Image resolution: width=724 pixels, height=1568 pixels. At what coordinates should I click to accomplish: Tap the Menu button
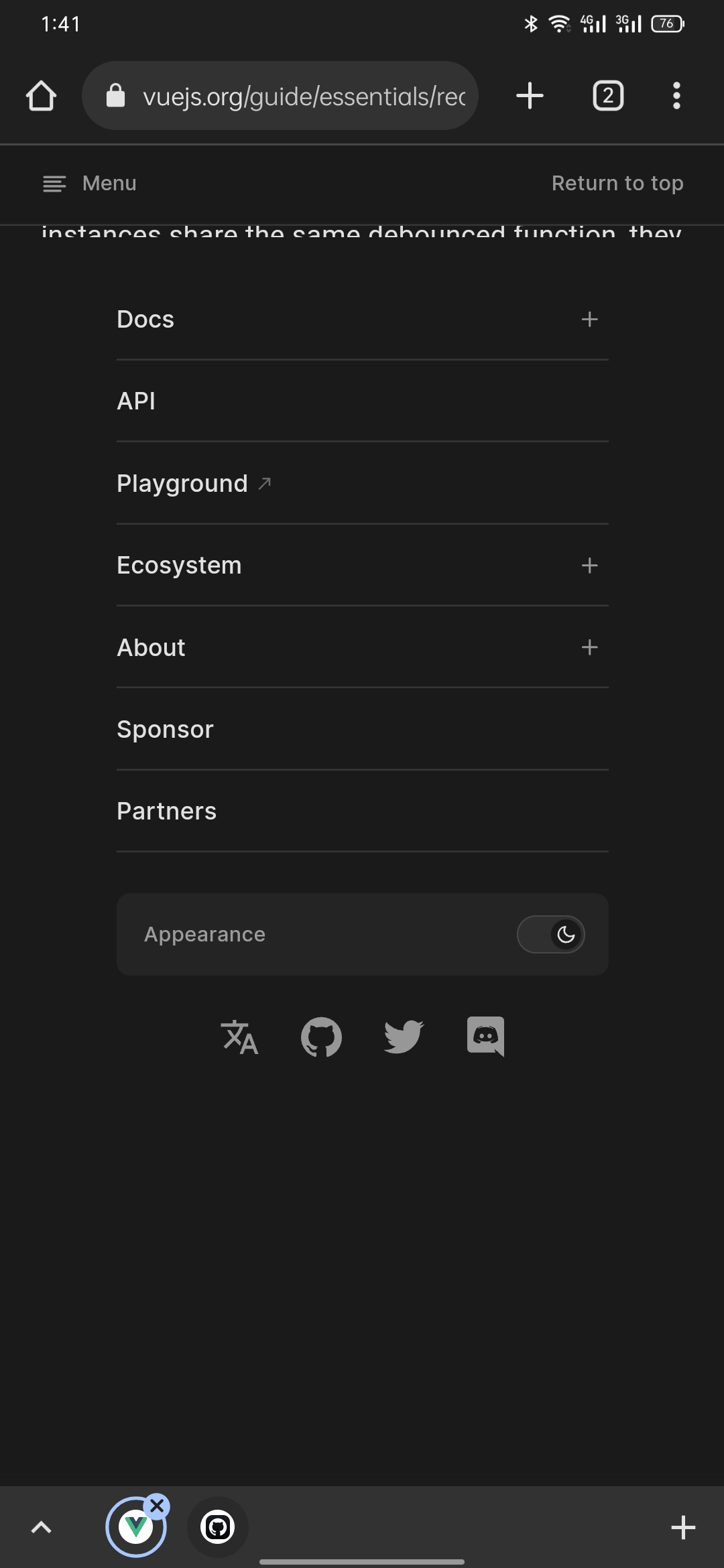(x=90, y=183)
